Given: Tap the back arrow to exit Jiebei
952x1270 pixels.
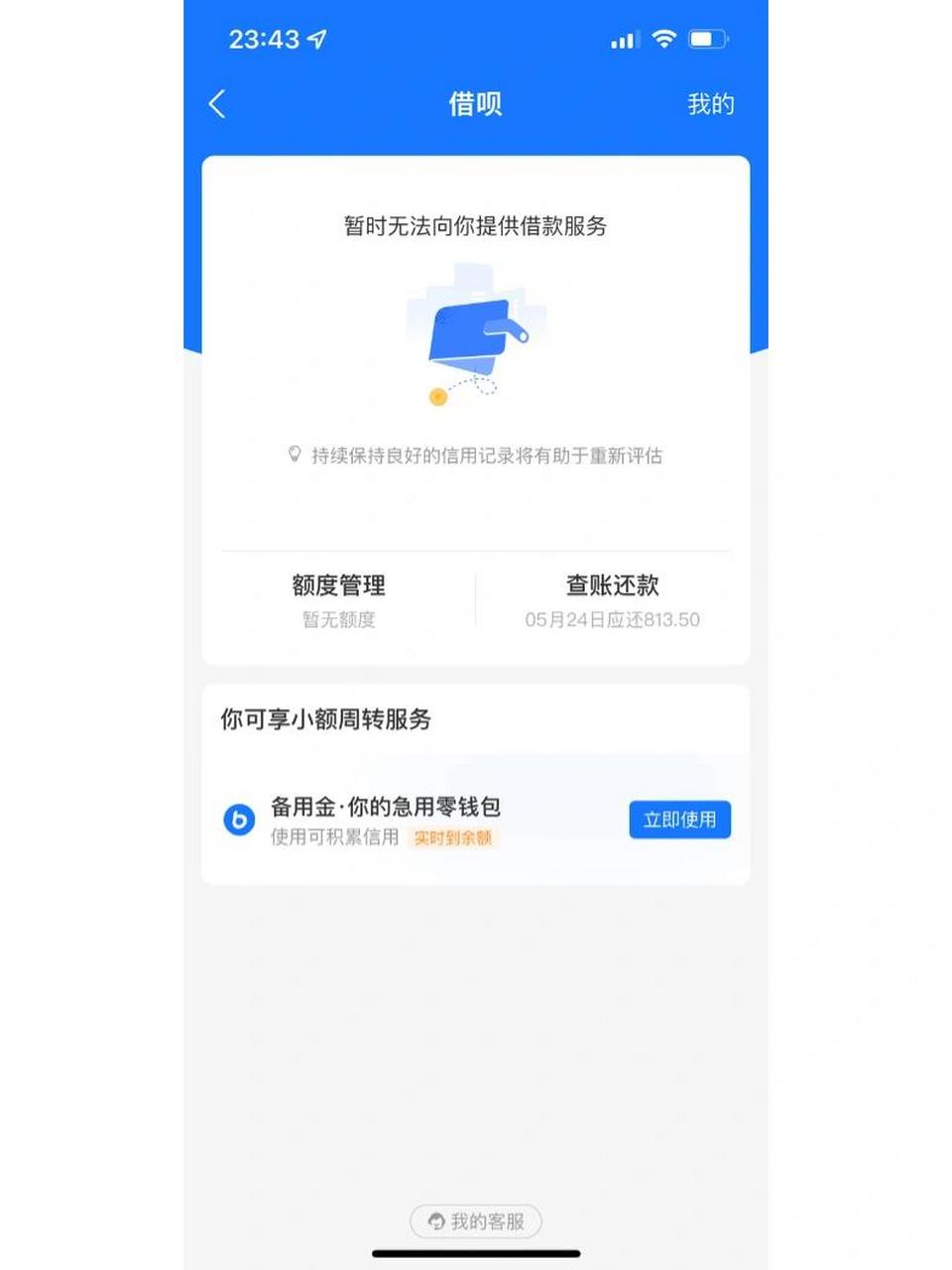Looking at the screenshot, I should [216, 103].
